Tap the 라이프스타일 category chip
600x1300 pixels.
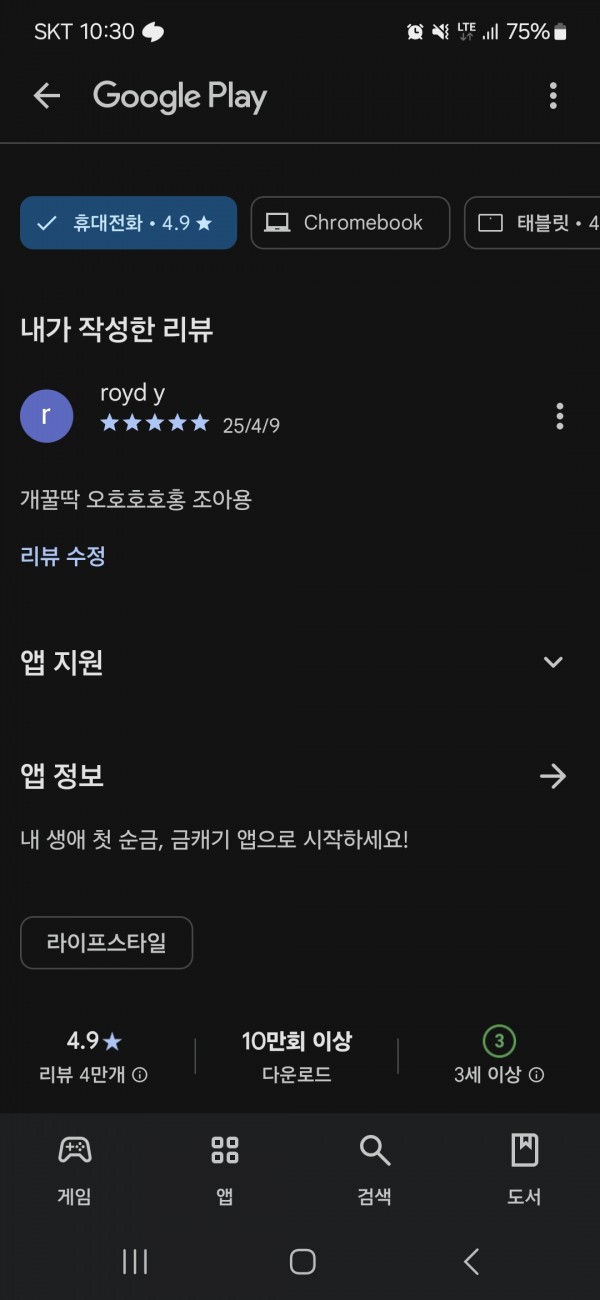(106, 942)
